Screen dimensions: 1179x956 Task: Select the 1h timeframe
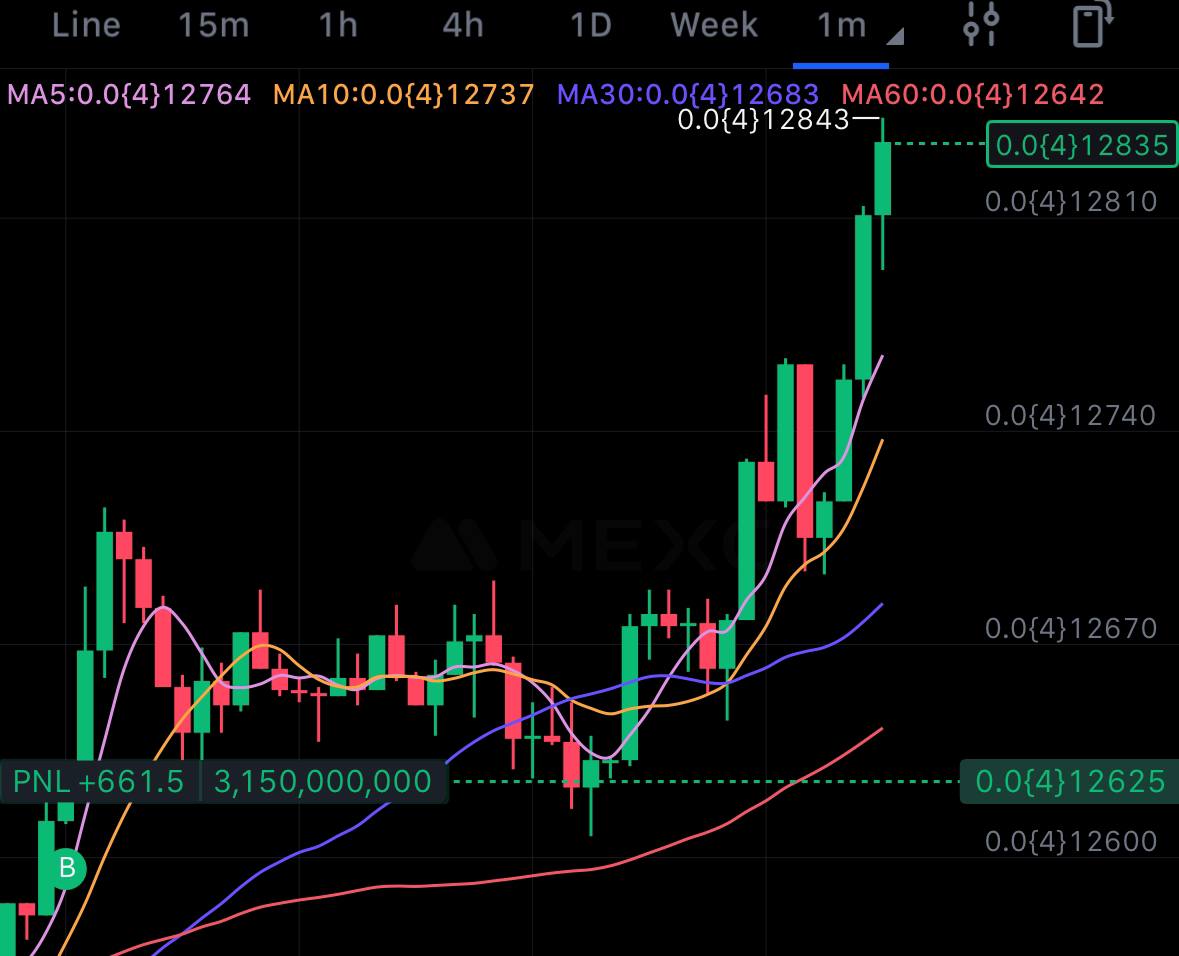click(338, 25)
